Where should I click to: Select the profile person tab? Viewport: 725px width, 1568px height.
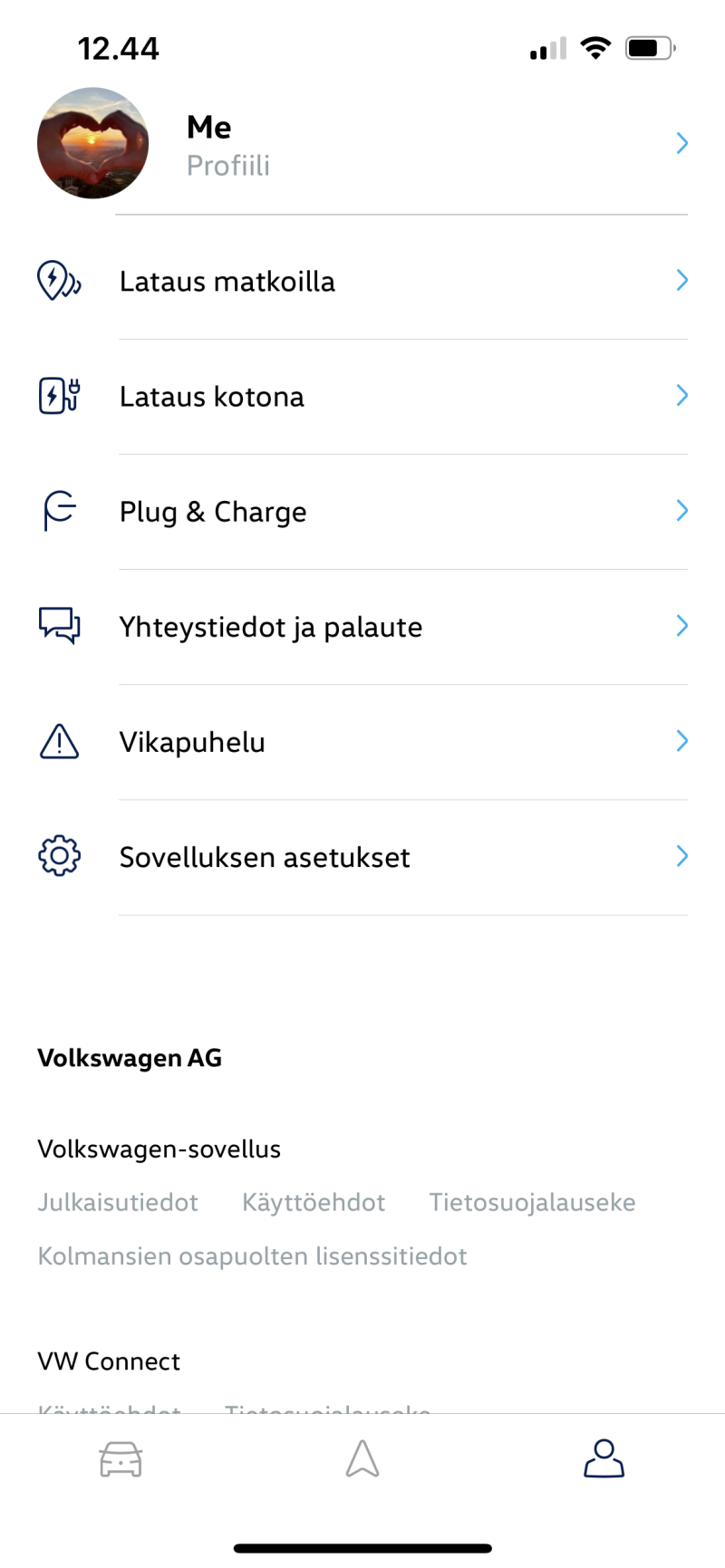(x=604, y=1459)
